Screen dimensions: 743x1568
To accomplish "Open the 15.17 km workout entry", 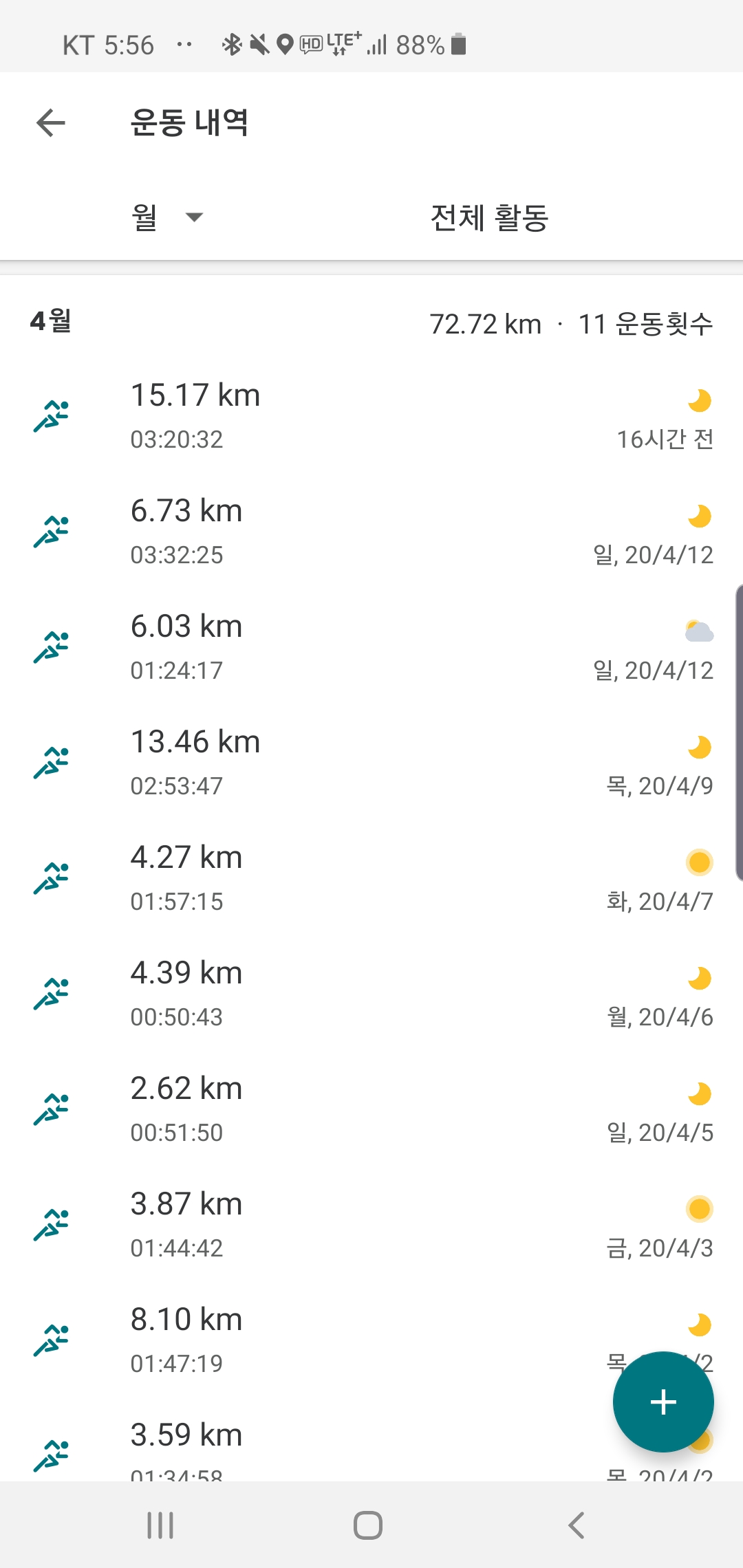I will (x=371, y=416).
